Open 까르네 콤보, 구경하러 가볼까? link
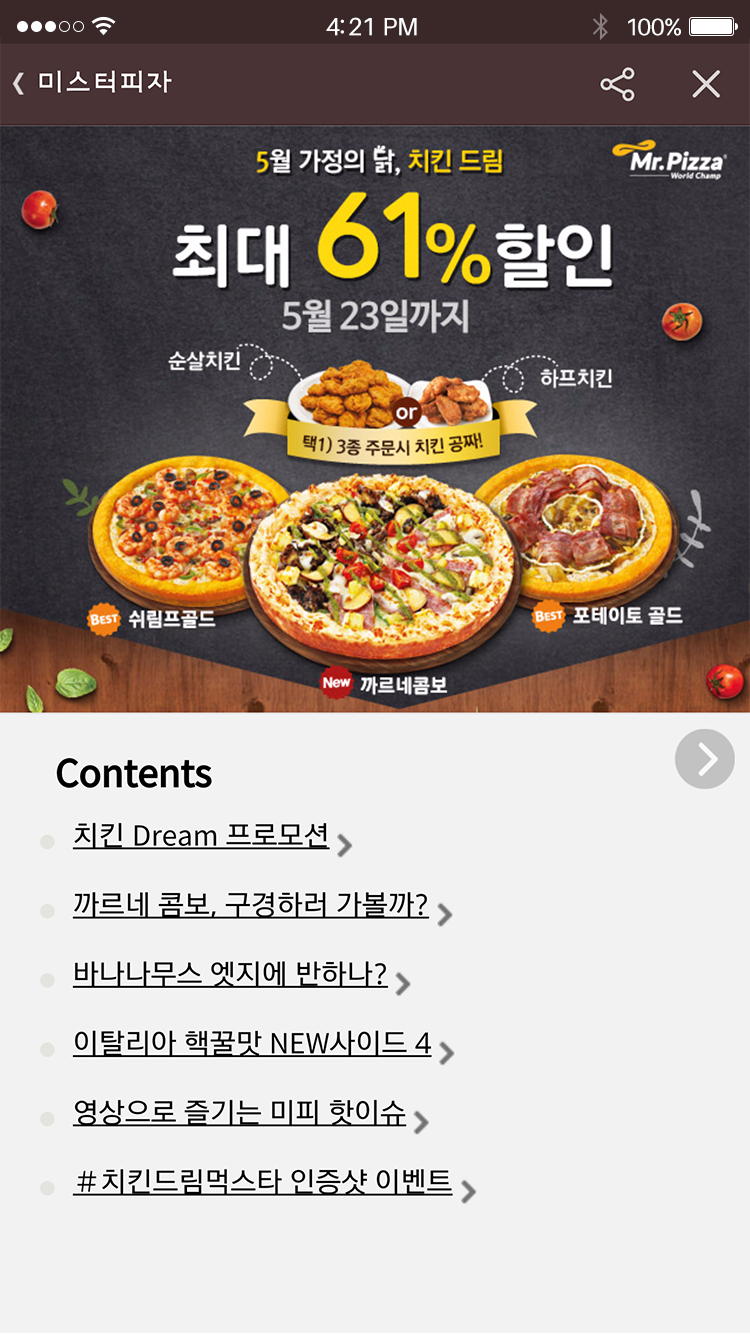Screen dimensions: 750x1334 coord(250,905)
